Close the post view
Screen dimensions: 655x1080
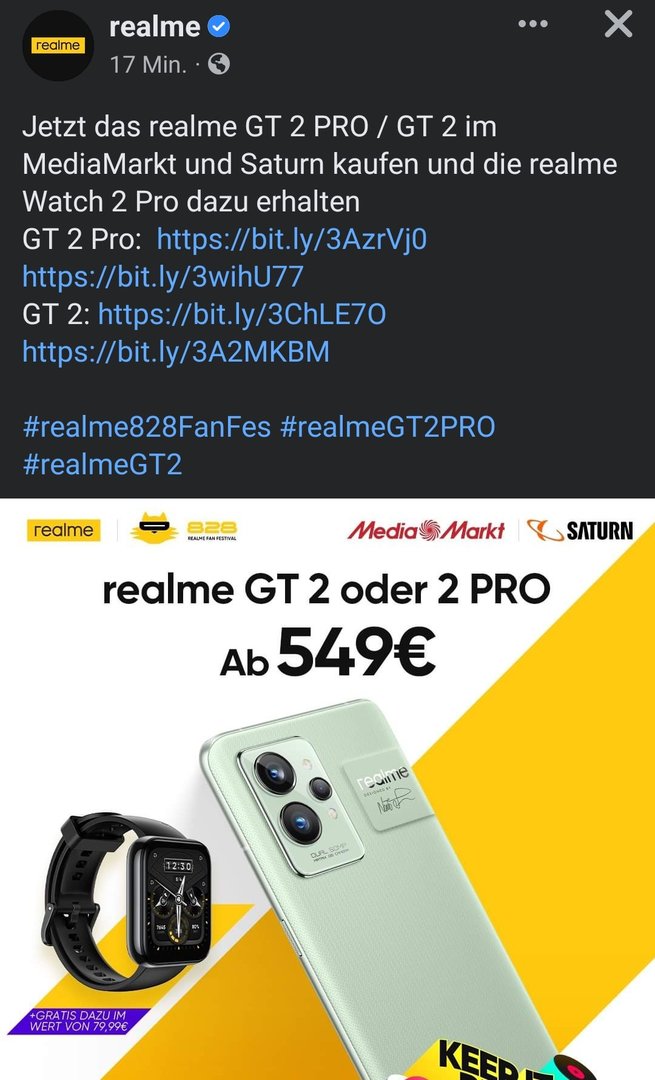pyautogui.click(x=618, y=25)
